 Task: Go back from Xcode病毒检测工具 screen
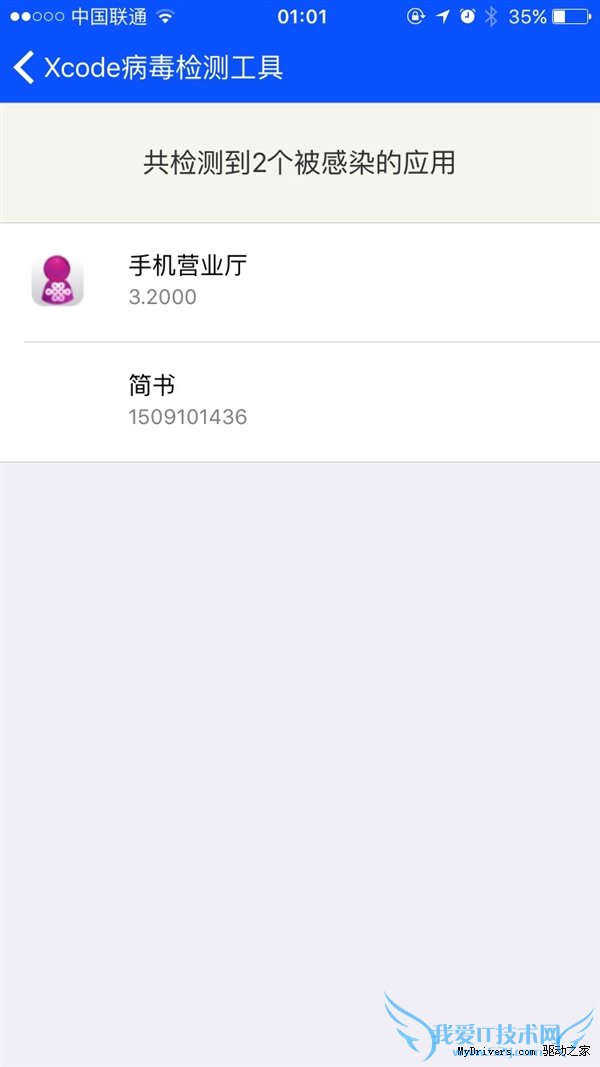tap(25, 67)
